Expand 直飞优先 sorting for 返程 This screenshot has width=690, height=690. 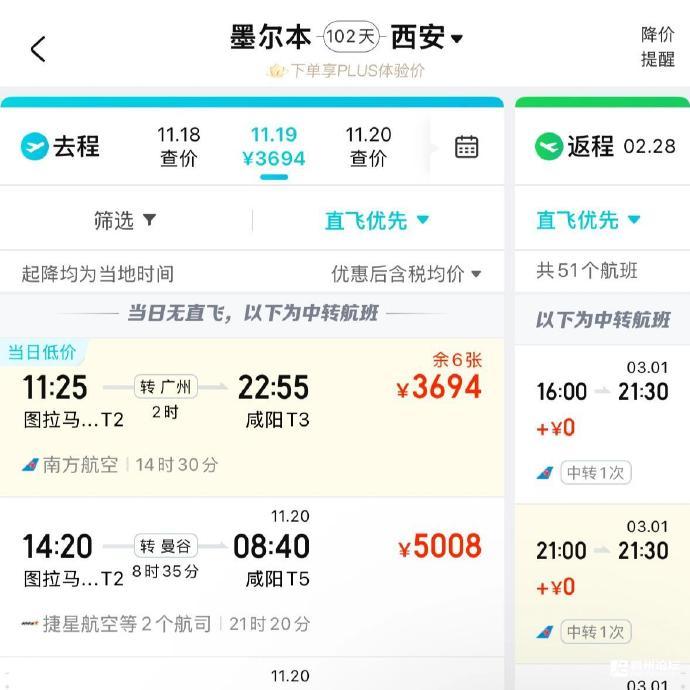click(x=589, y=220)
